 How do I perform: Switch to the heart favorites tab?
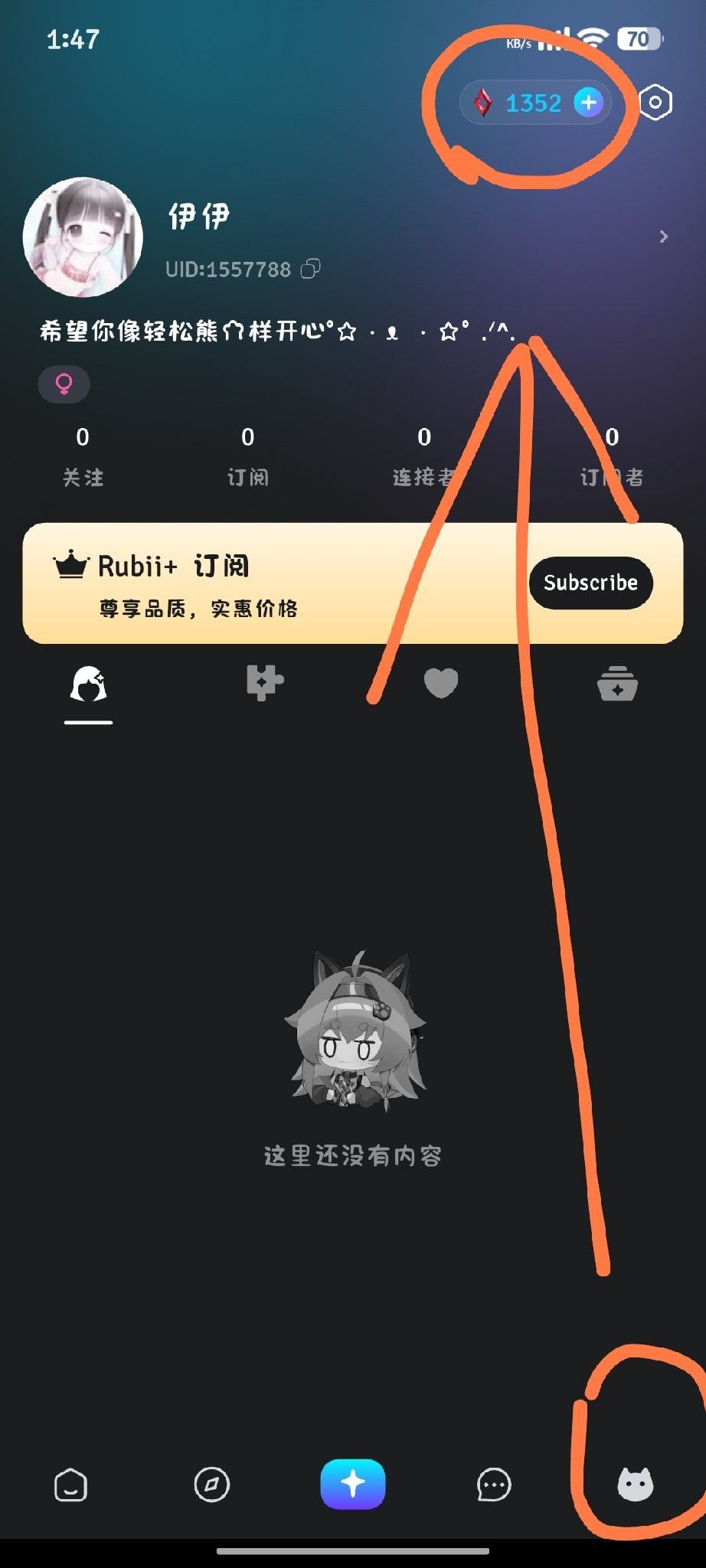pos(441,683)
